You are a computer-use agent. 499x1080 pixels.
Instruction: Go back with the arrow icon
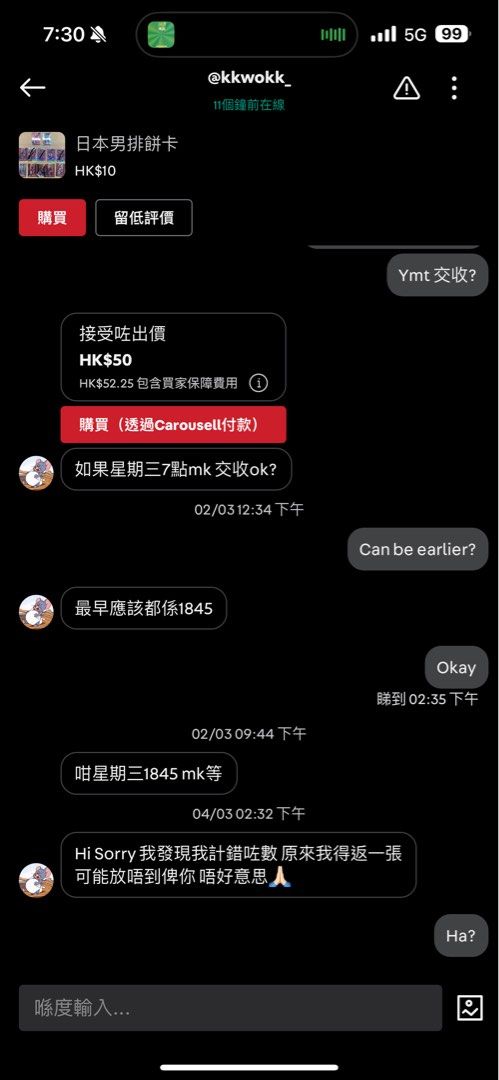(x=32, y=87)
